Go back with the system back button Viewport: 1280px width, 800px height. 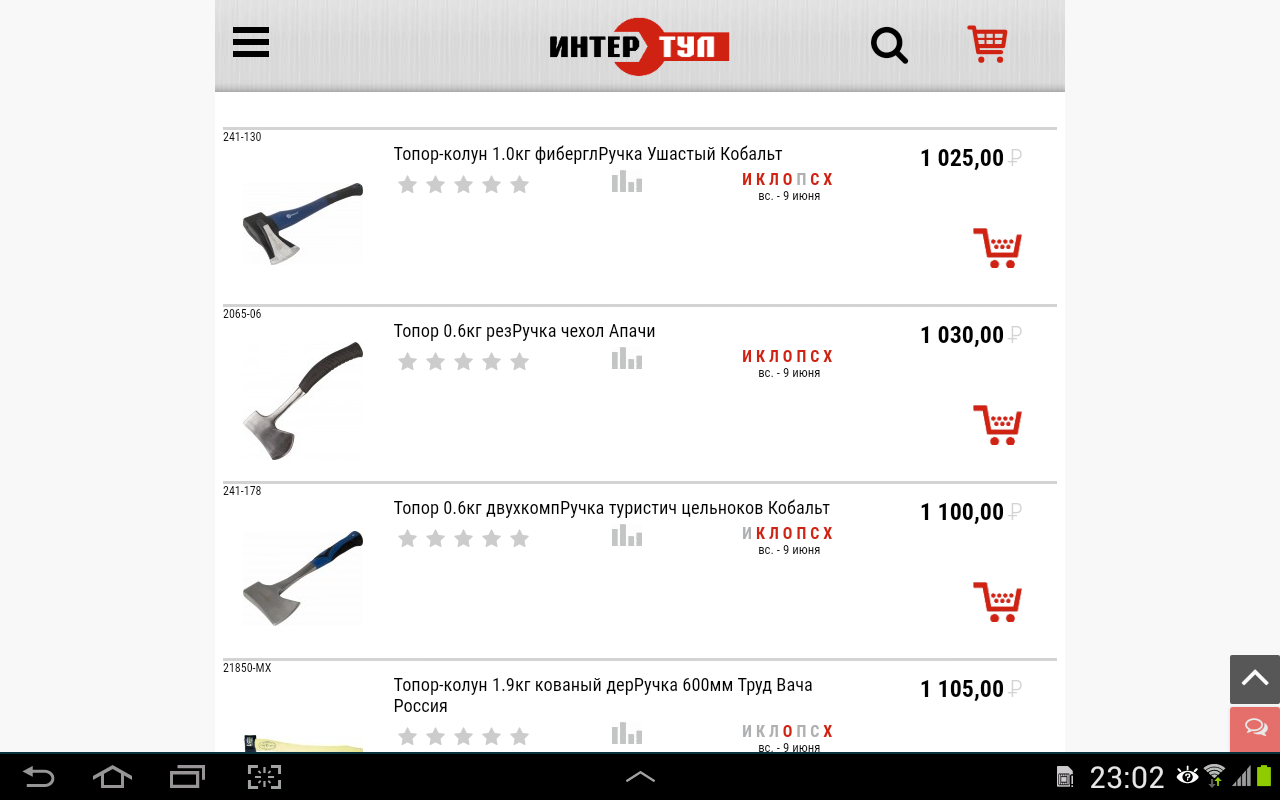point(39,776)
